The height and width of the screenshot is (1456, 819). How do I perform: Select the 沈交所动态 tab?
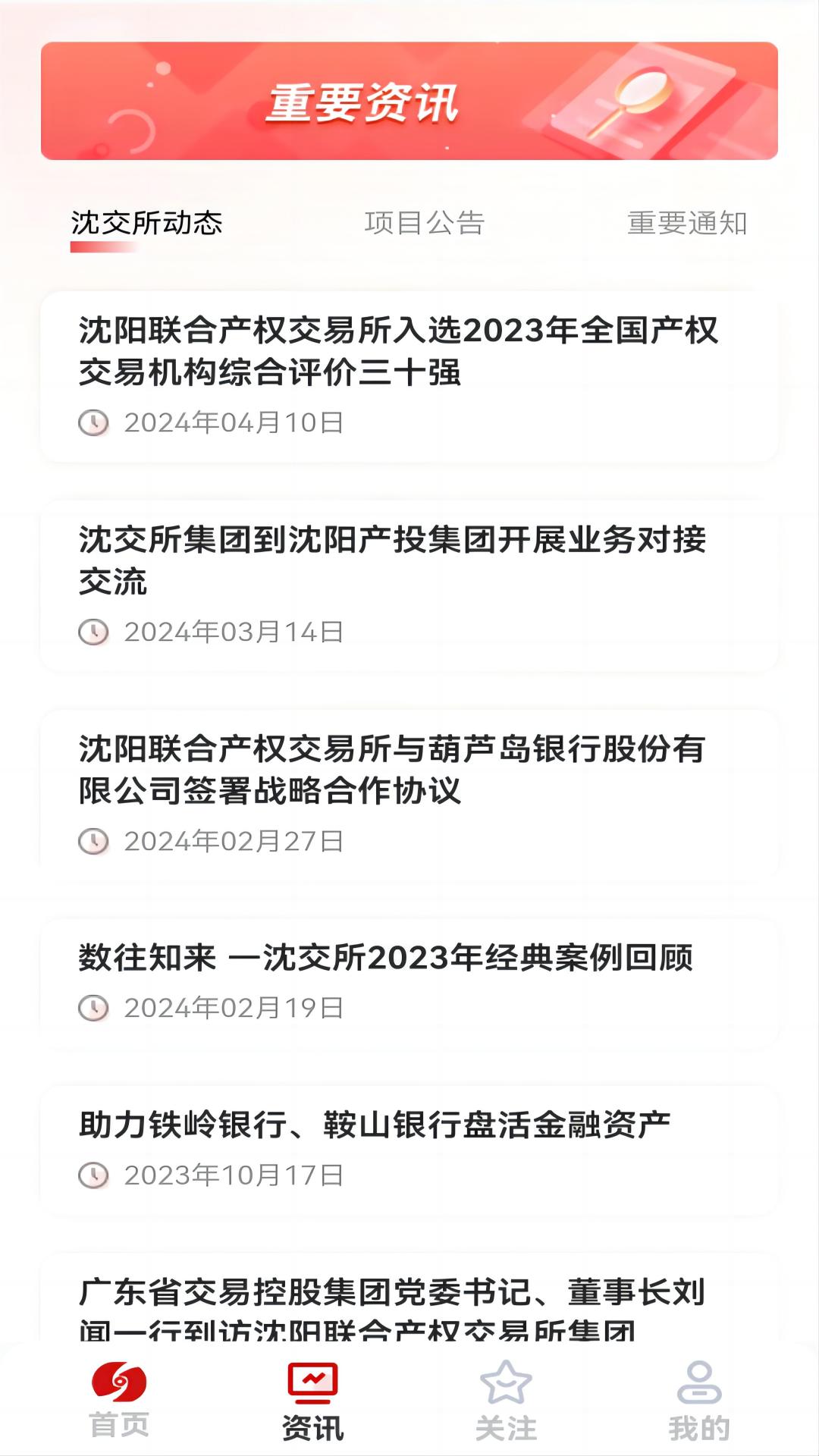point(146,223)
